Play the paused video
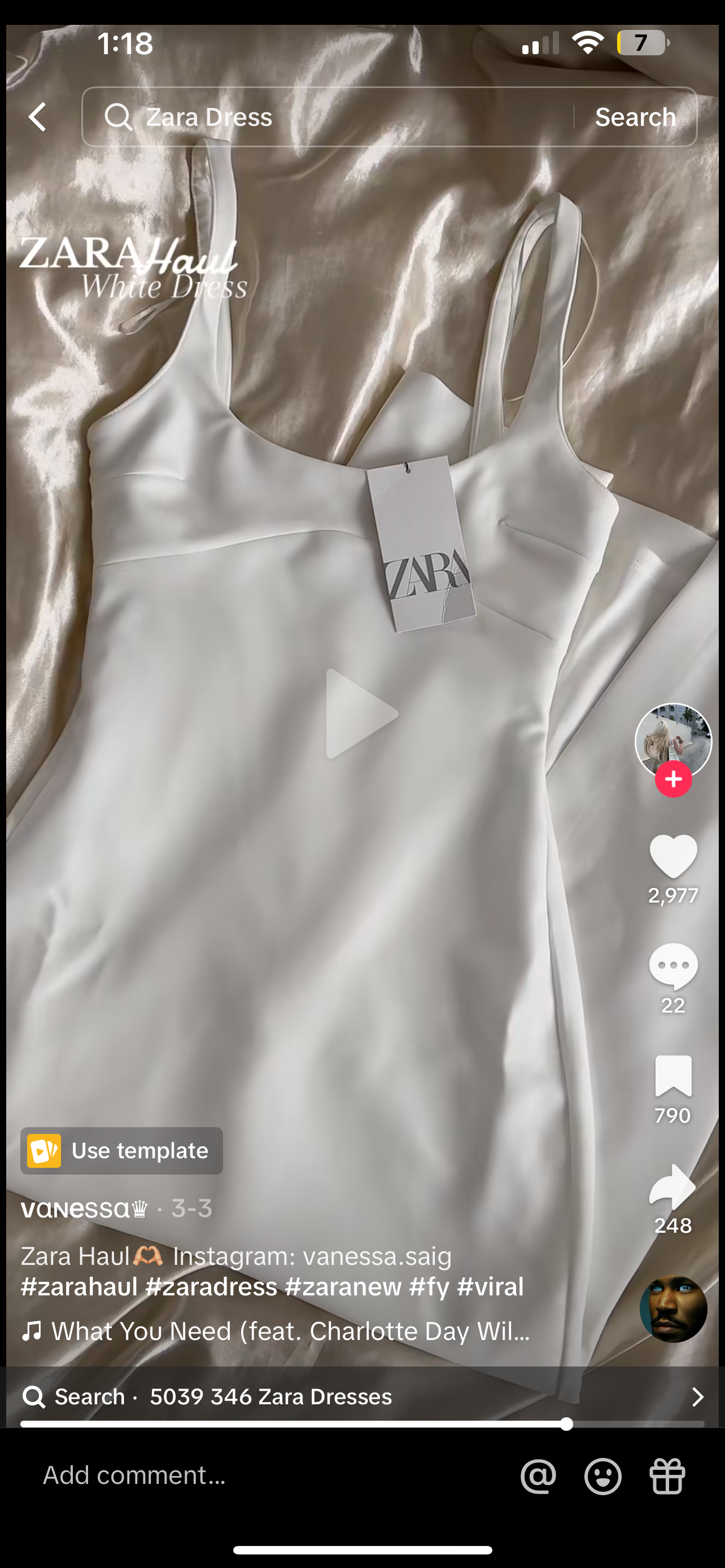Screen dimensions: 725x1568 (x=361, y=713)
